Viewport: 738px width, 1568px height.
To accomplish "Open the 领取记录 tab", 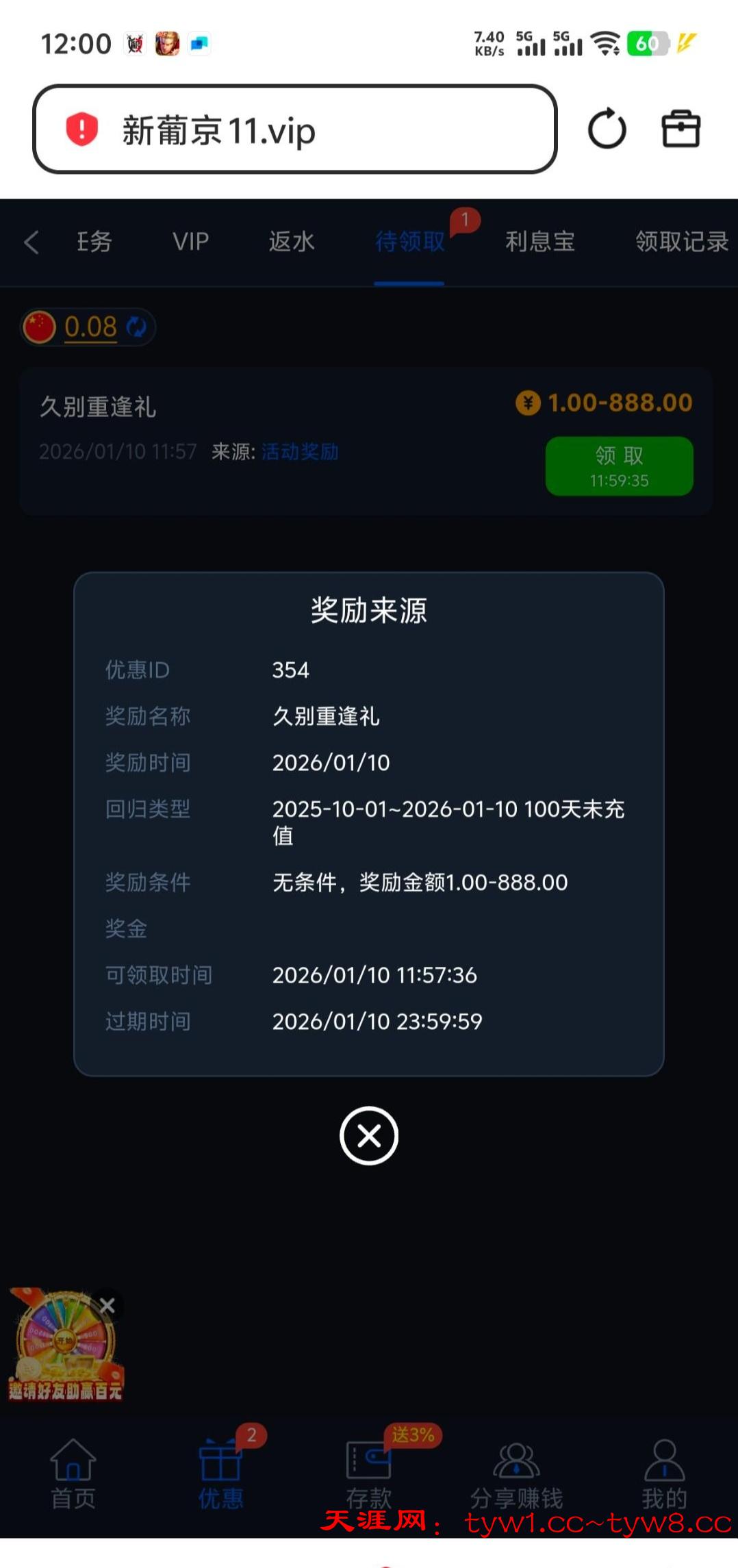I will coord(681,242).
